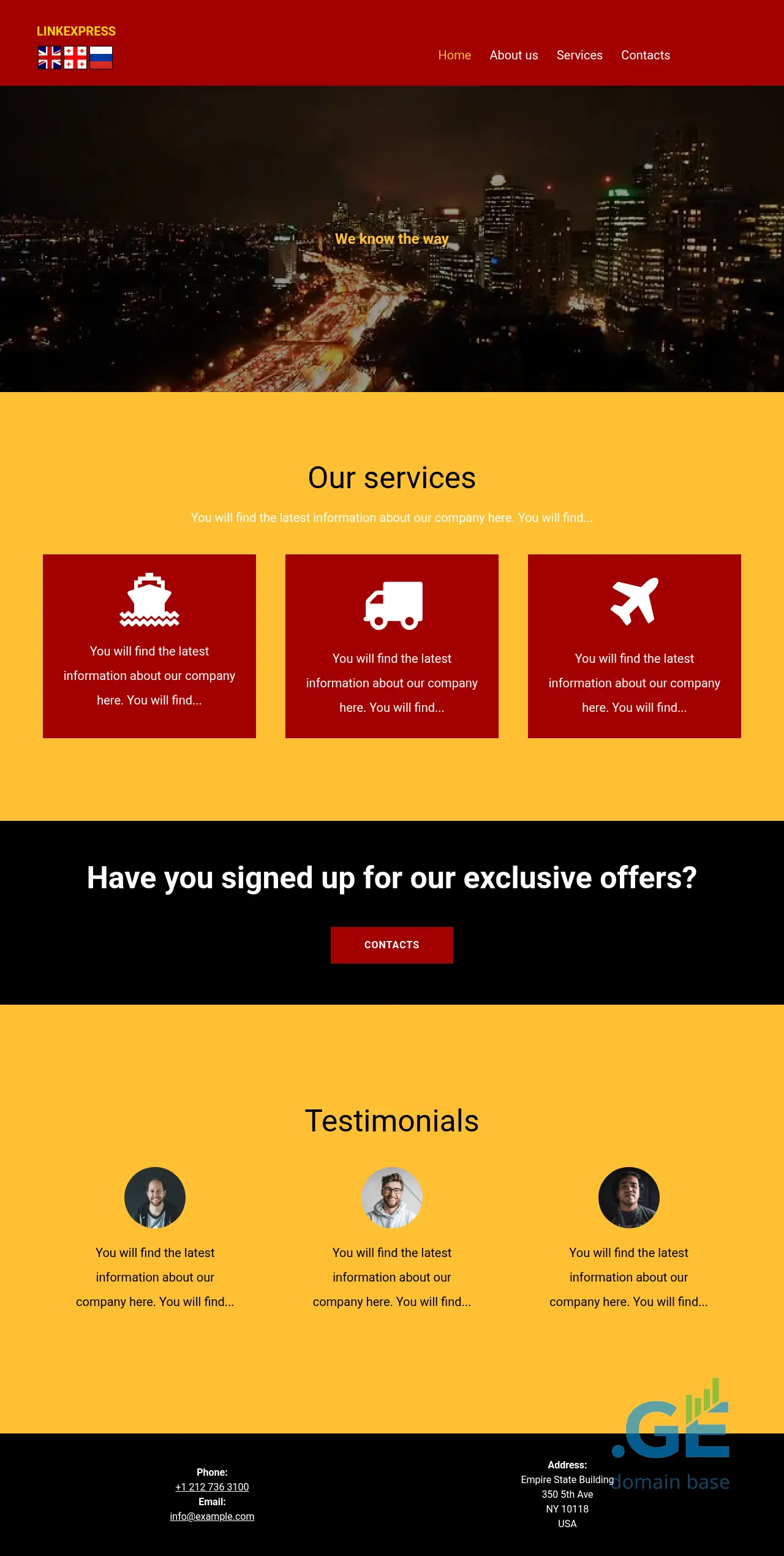
Task: Open the Services page
Action: tap(579, 55)
